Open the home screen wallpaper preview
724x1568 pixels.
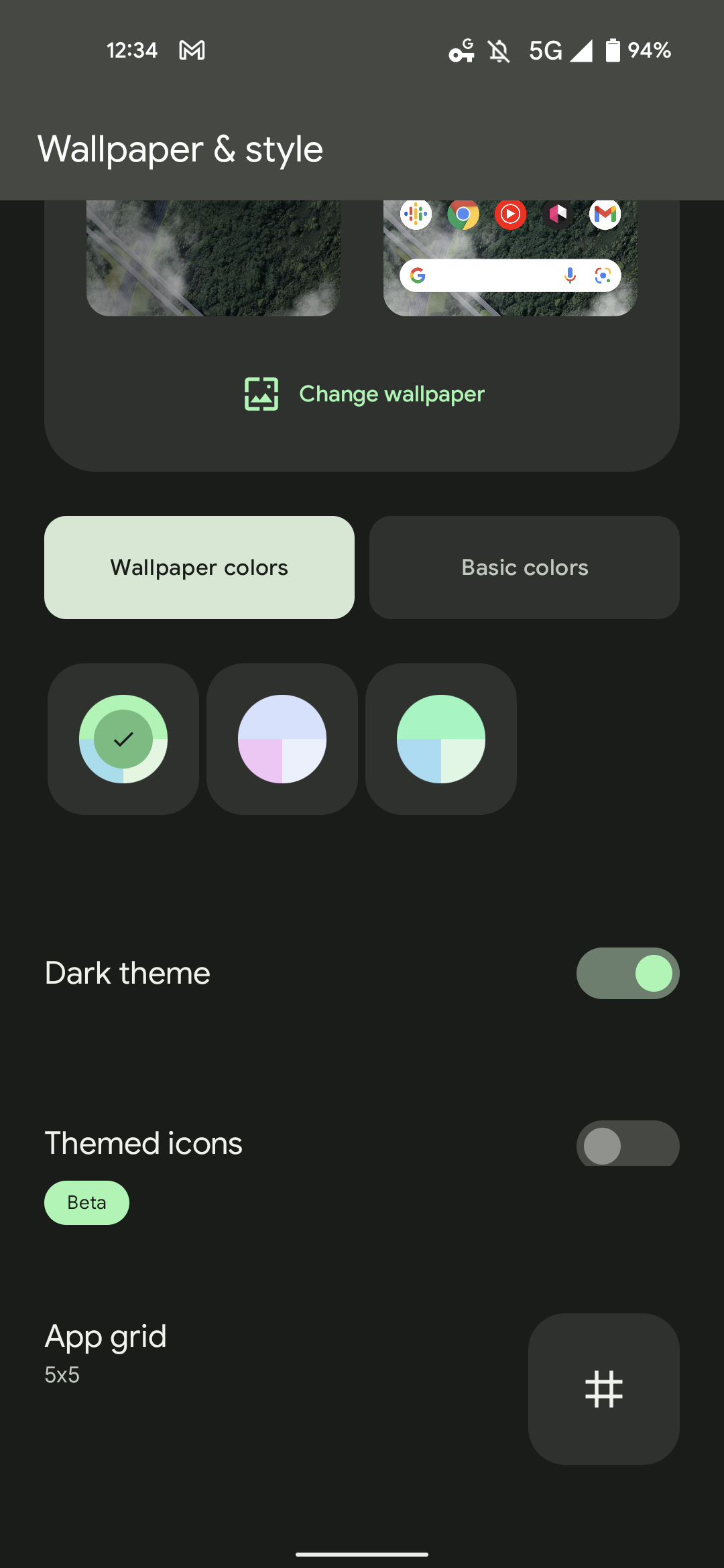tap(510, 258)
